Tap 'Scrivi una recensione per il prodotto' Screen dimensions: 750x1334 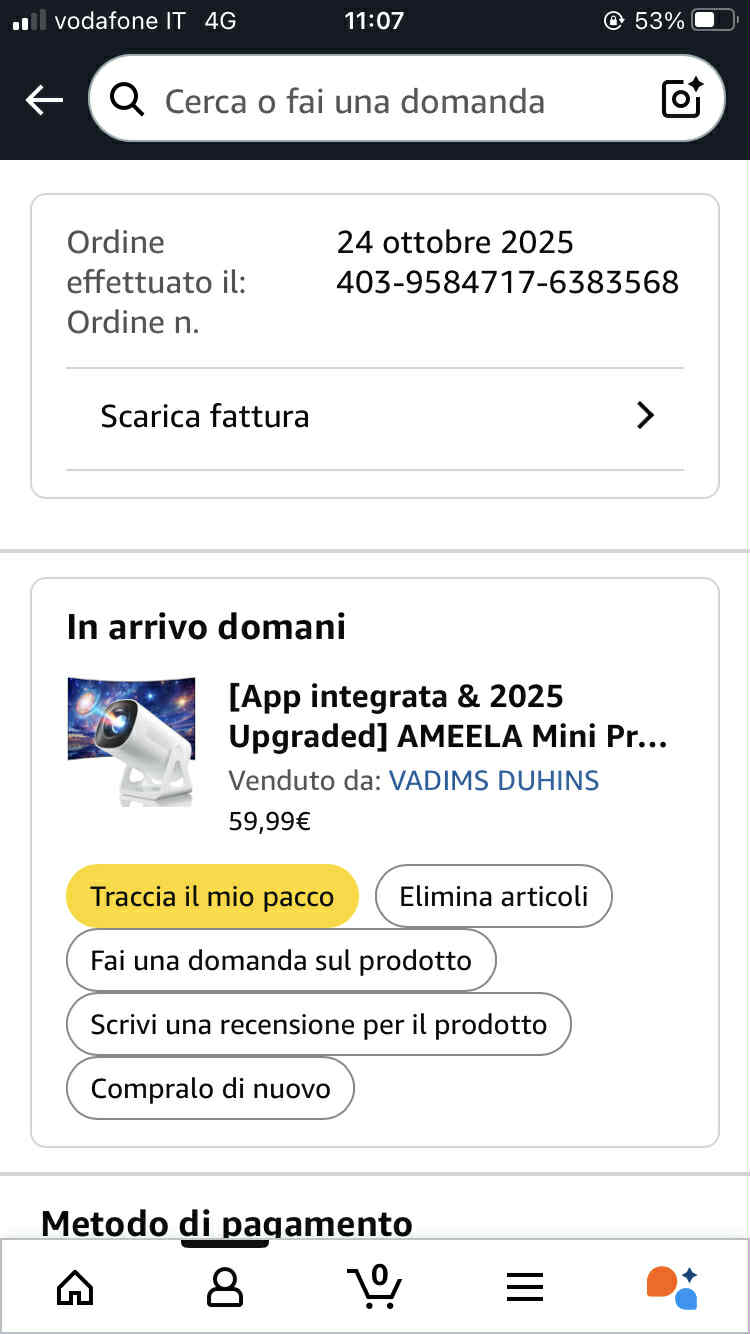[x=318, y=1025]
